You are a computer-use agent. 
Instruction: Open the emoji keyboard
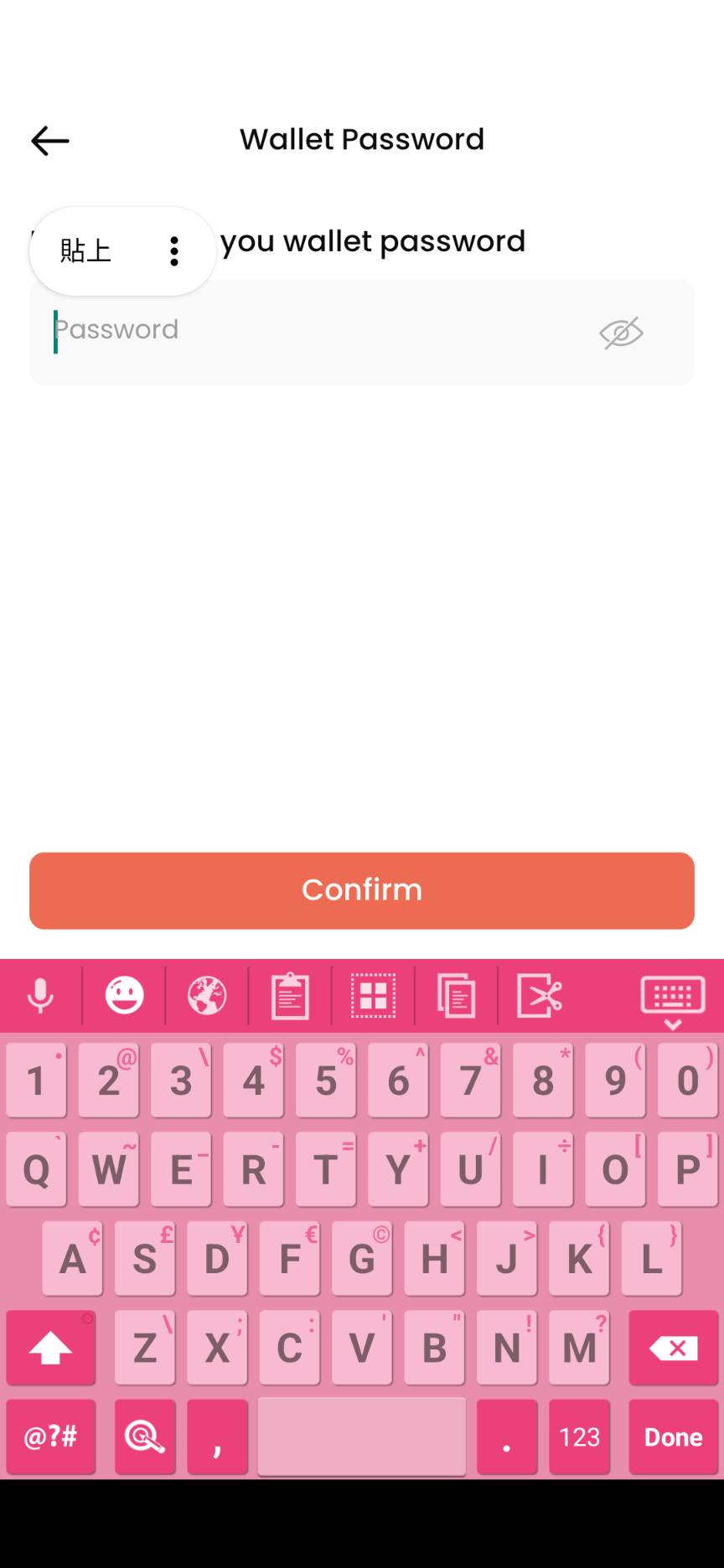pyautogui.click(x=124, y=996)
